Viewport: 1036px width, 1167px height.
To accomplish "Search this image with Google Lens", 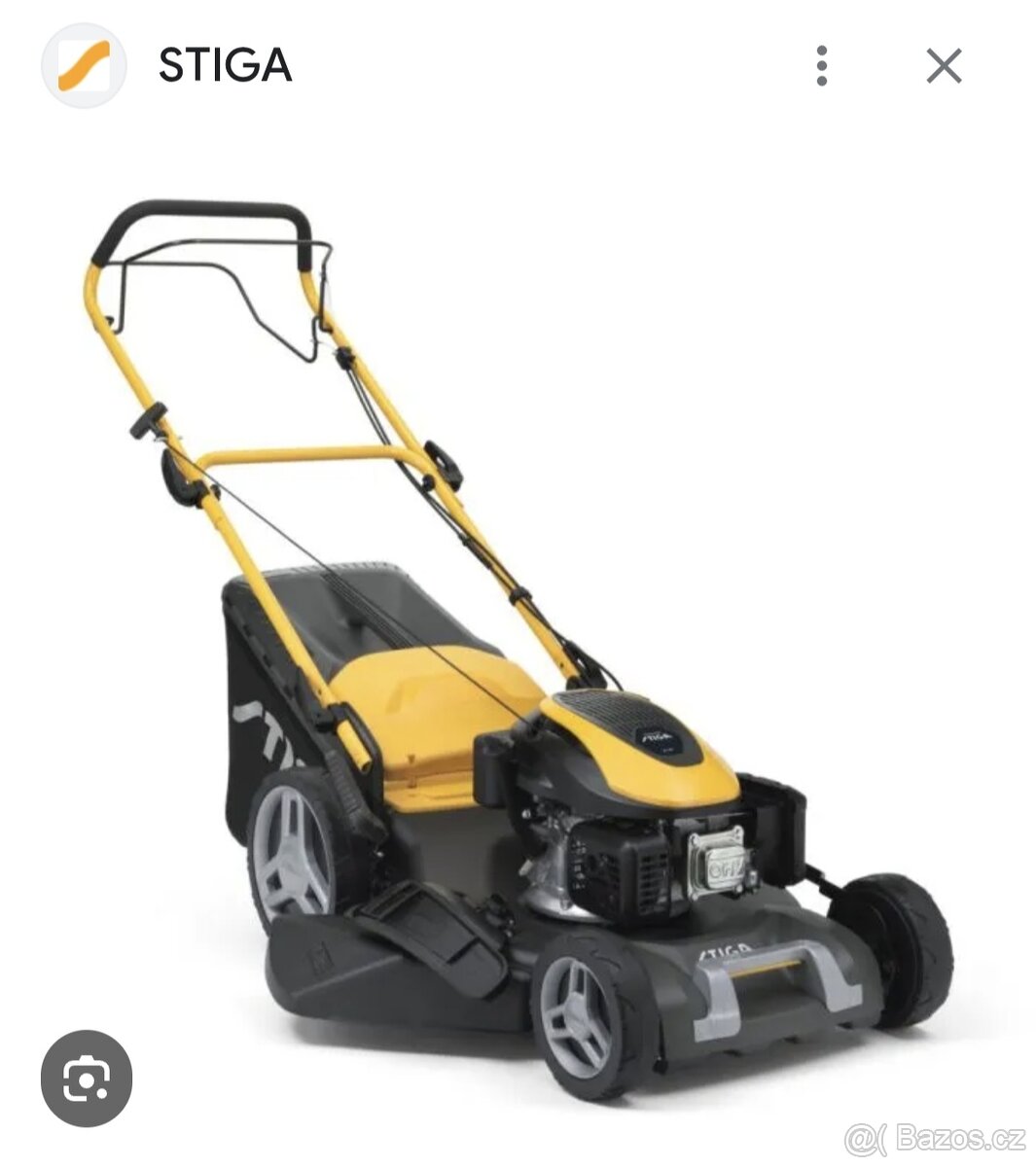I will pos(87,1079).
